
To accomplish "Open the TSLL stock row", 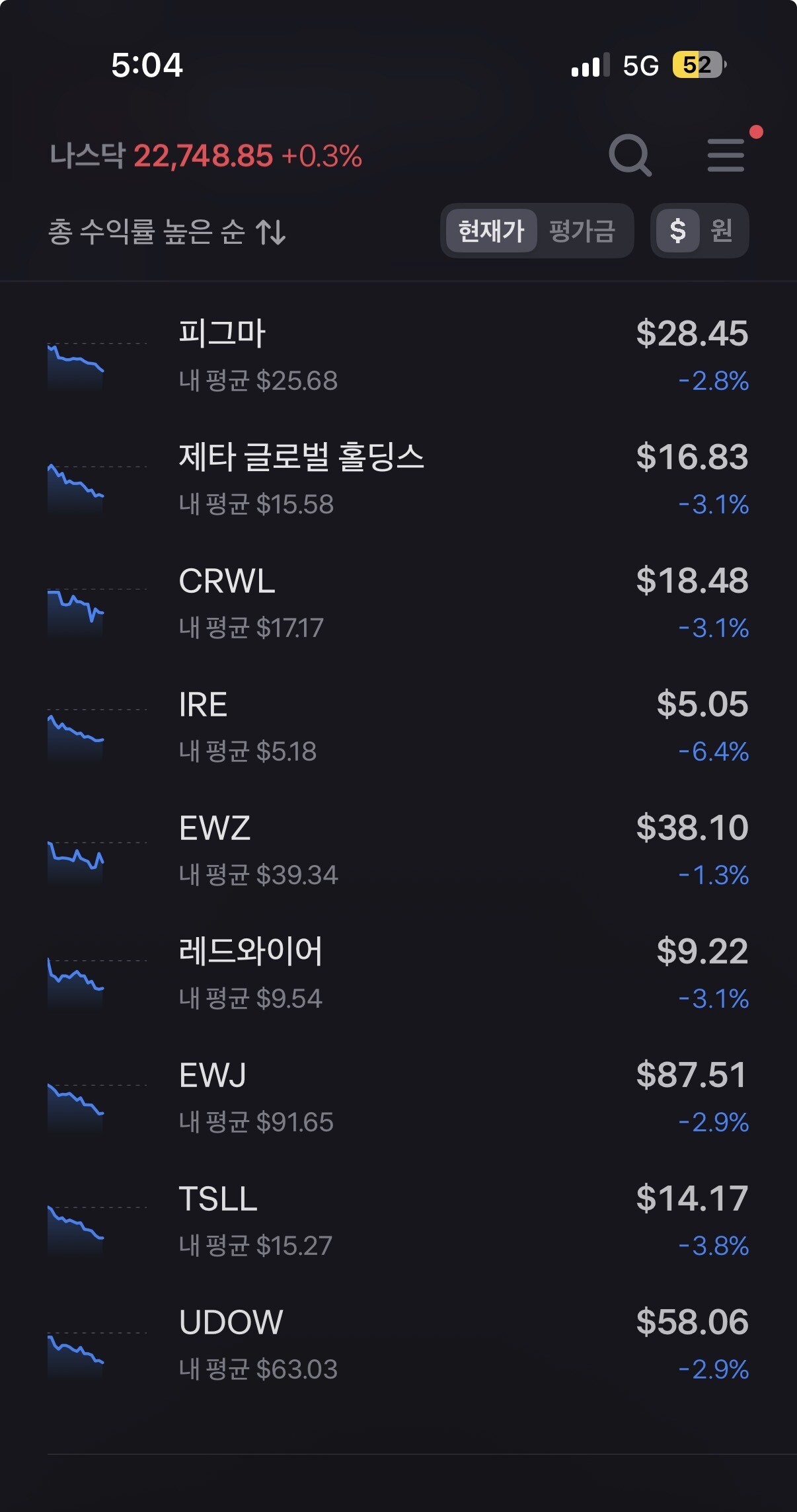I will tap(398, 1222).
